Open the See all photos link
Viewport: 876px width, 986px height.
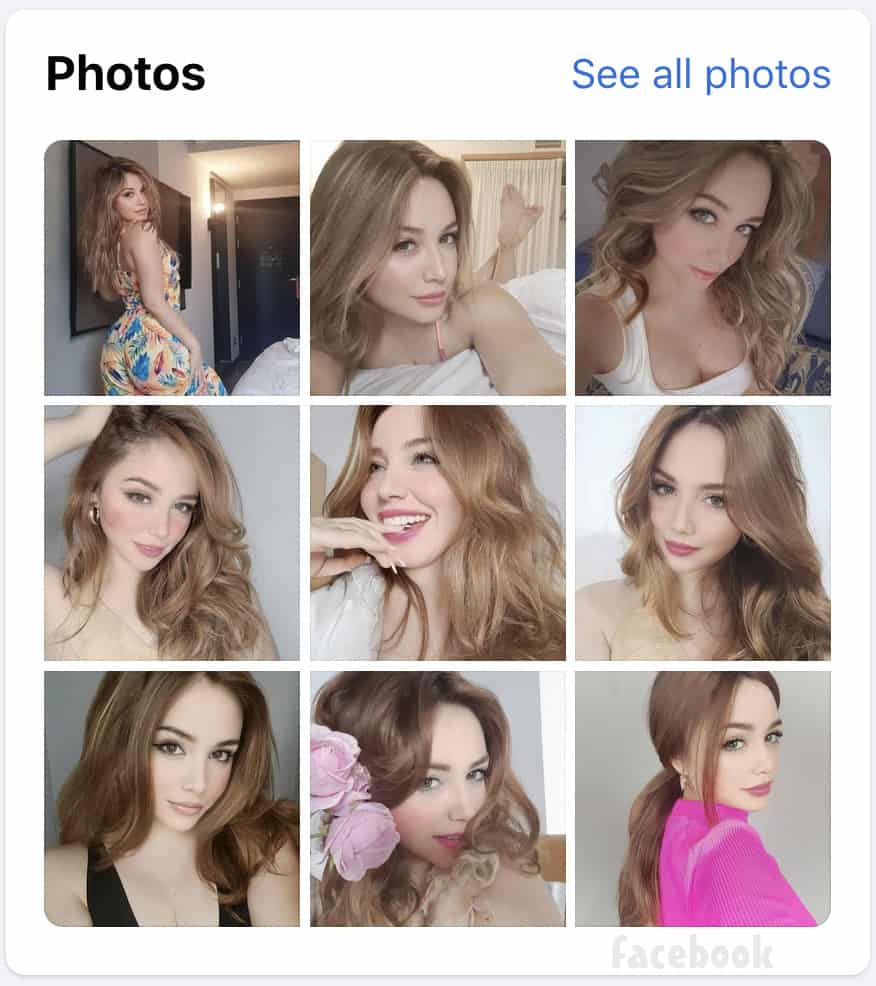[700, 74]
